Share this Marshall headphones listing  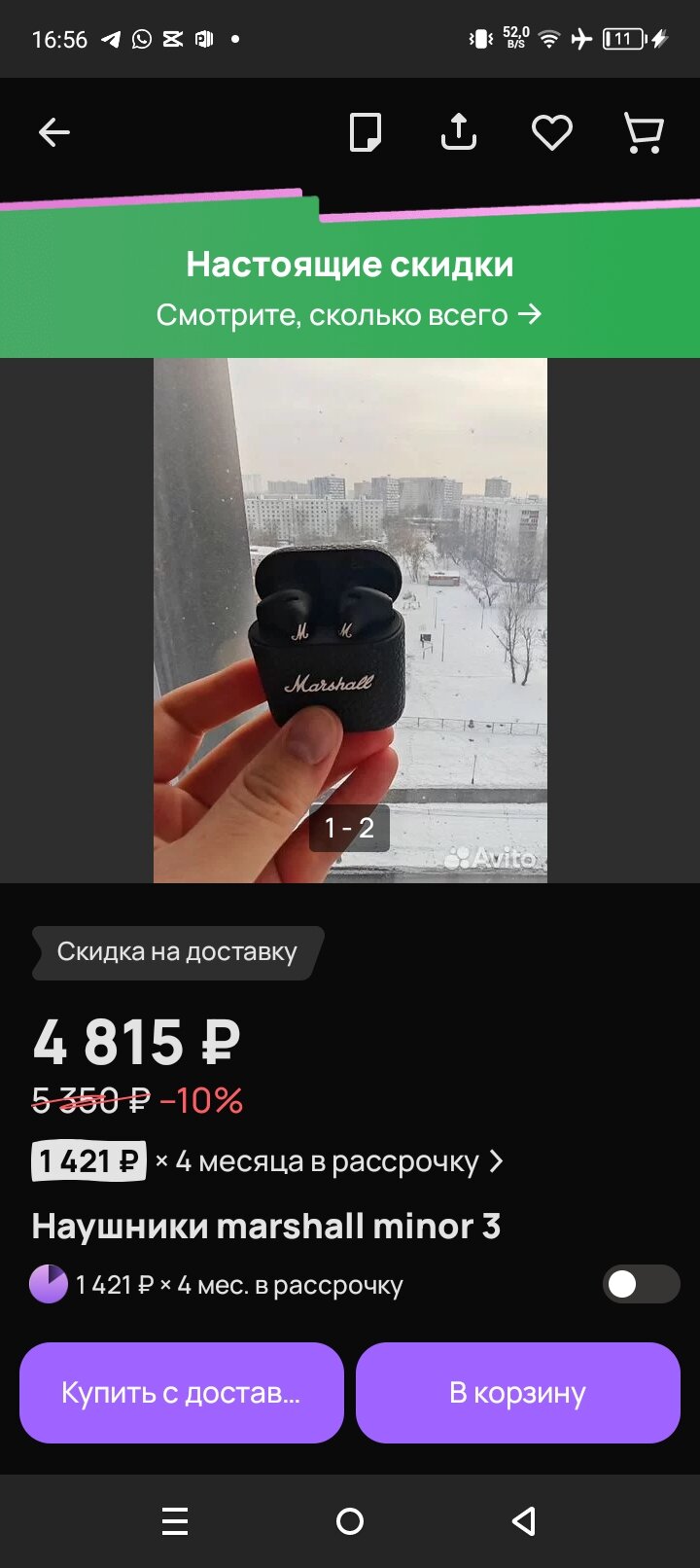459,132
